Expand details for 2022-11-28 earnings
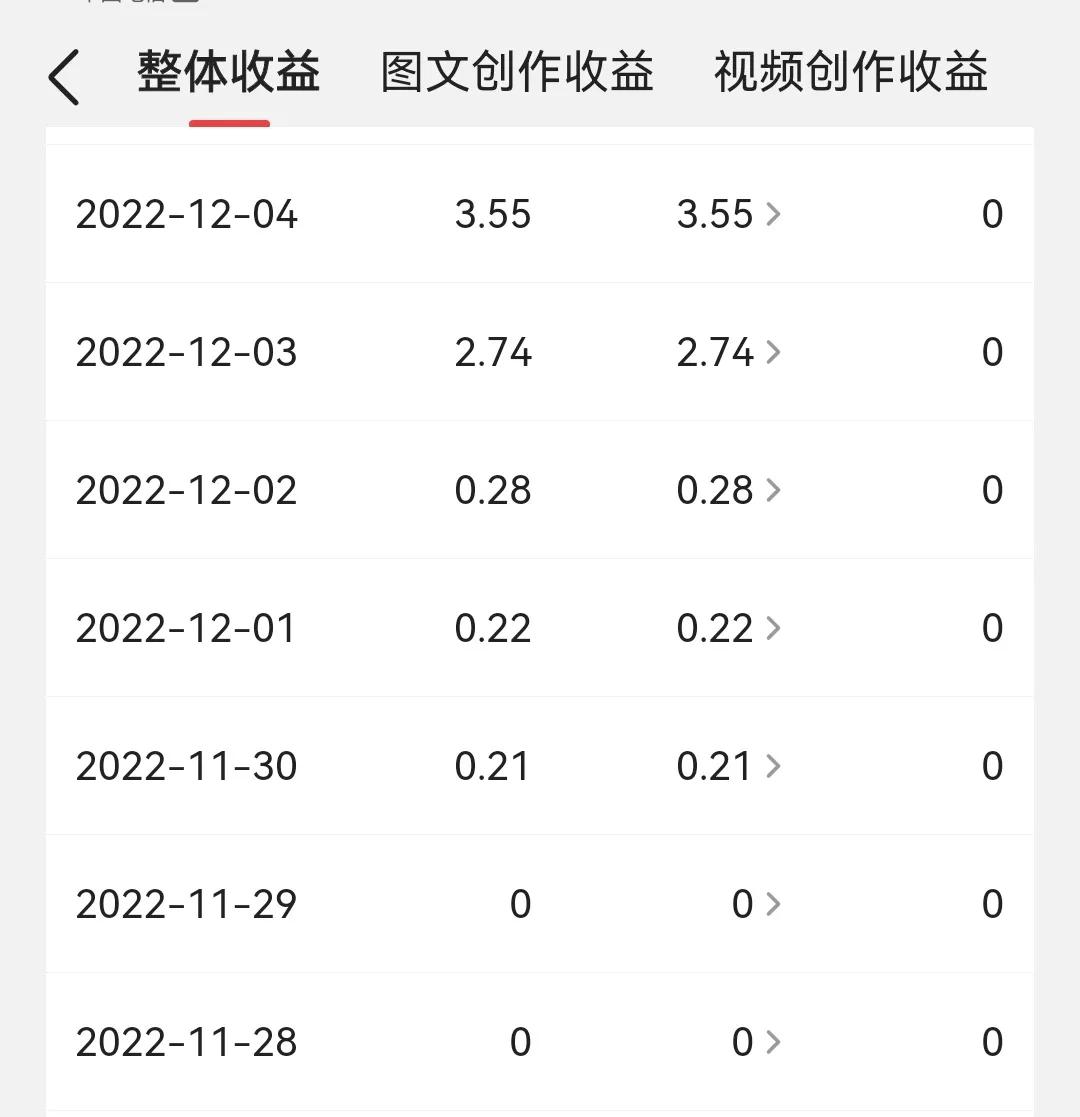This screenshot has width=1080, height=1117. click(772, 1041)
